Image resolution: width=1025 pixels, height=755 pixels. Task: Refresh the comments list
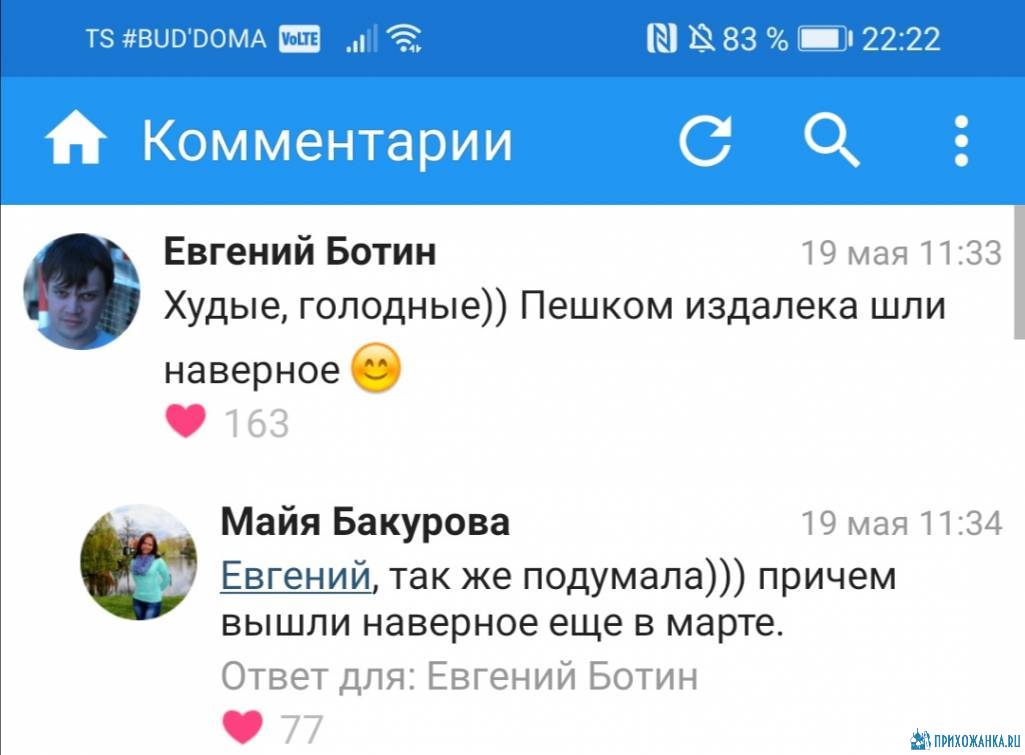(705, 141)
